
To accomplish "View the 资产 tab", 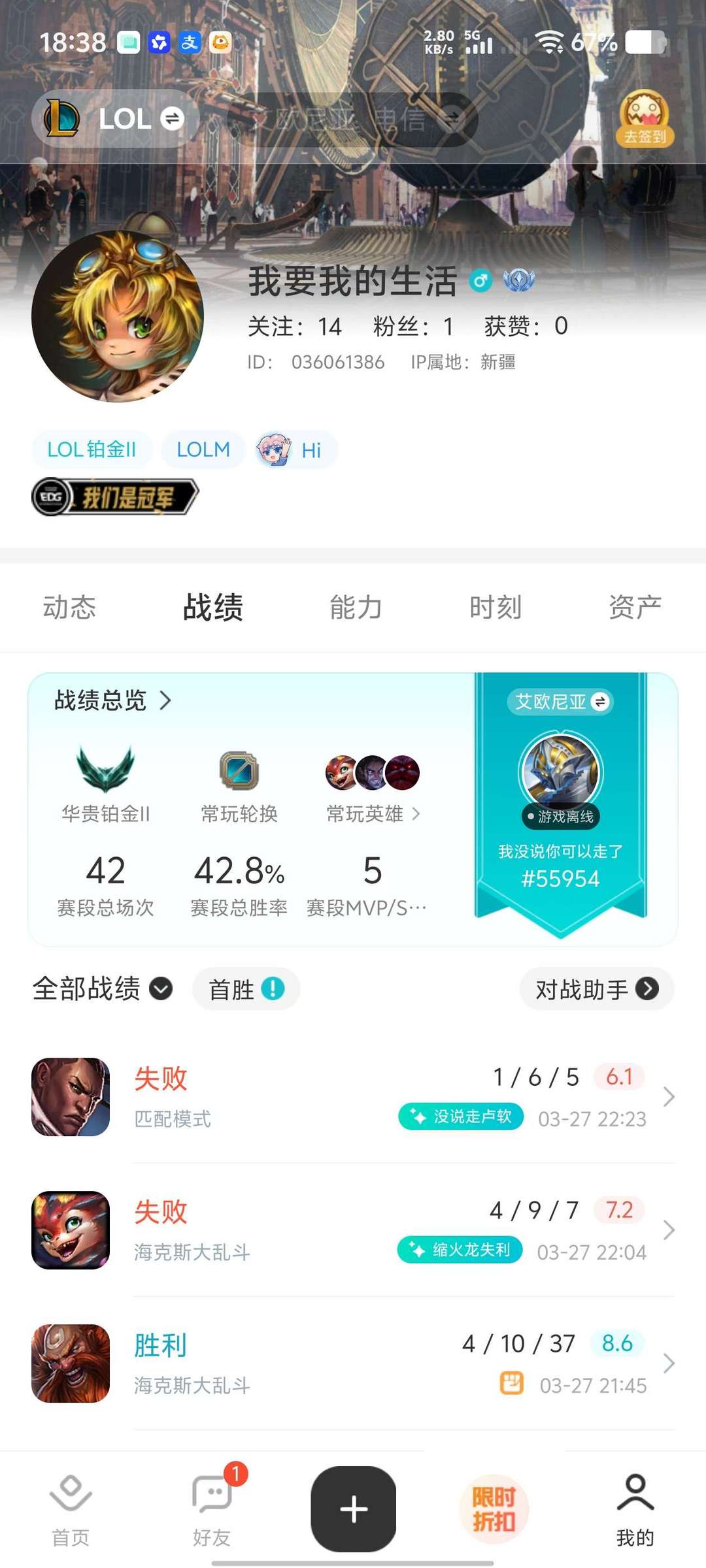I will (635, 607).
